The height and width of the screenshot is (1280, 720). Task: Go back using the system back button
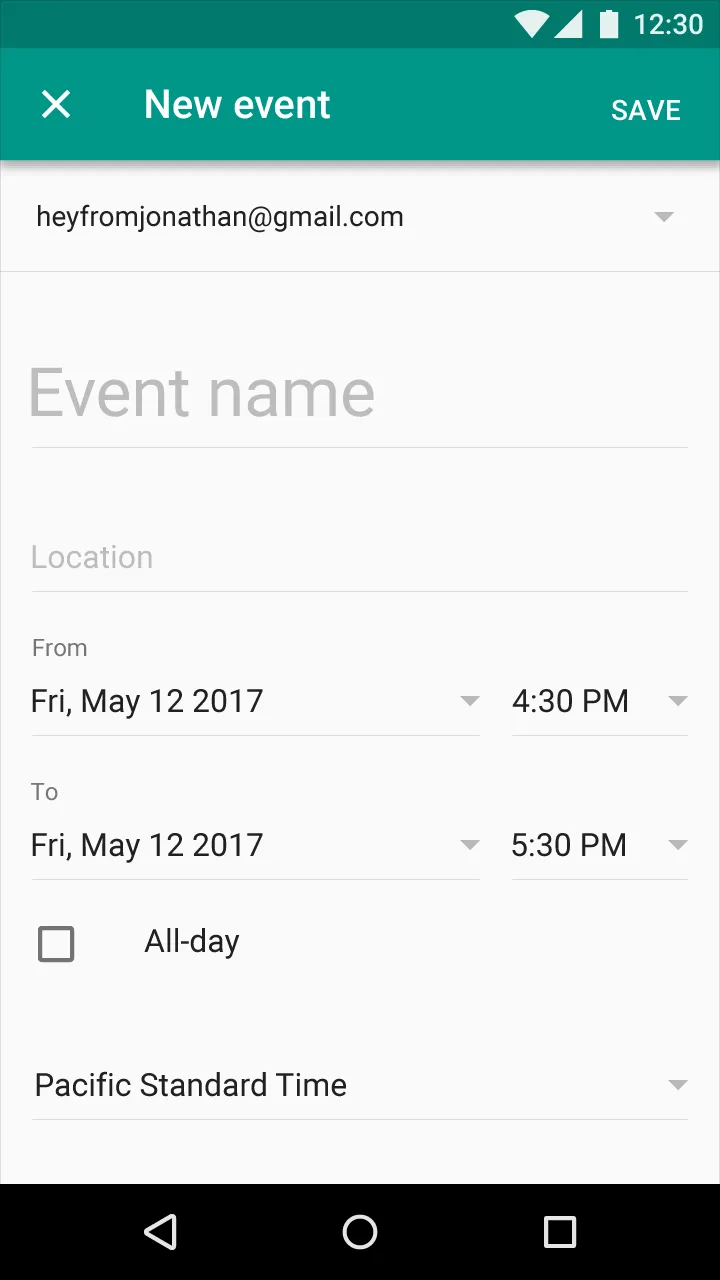pos(161,1232)
